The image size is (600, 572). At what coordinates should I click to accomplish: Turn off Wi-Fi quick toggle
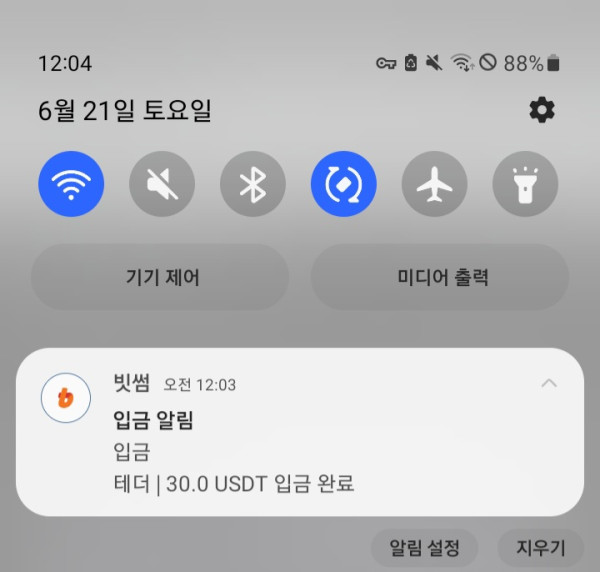point(71,184)
